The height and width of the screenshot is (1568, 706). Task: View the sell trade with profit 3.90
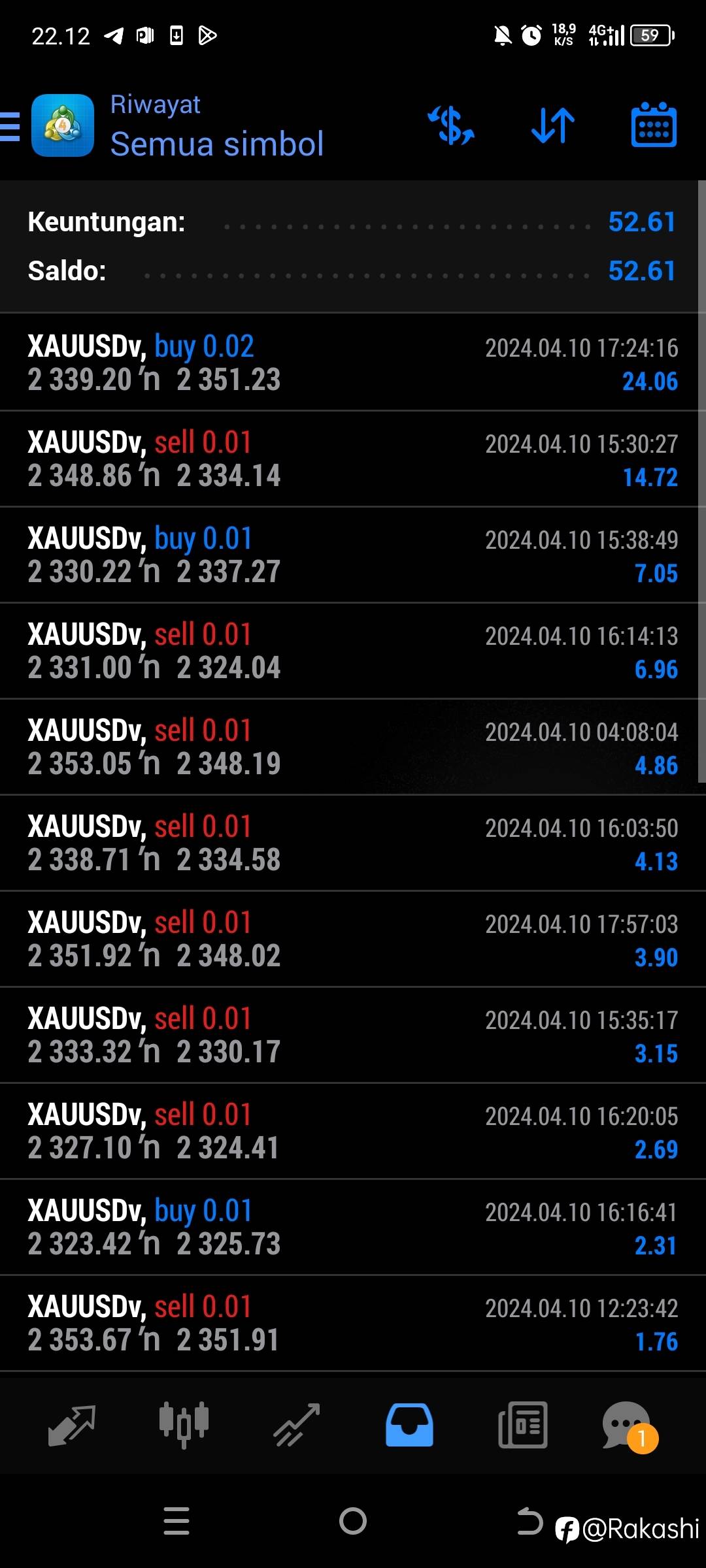tap(353, 939)
